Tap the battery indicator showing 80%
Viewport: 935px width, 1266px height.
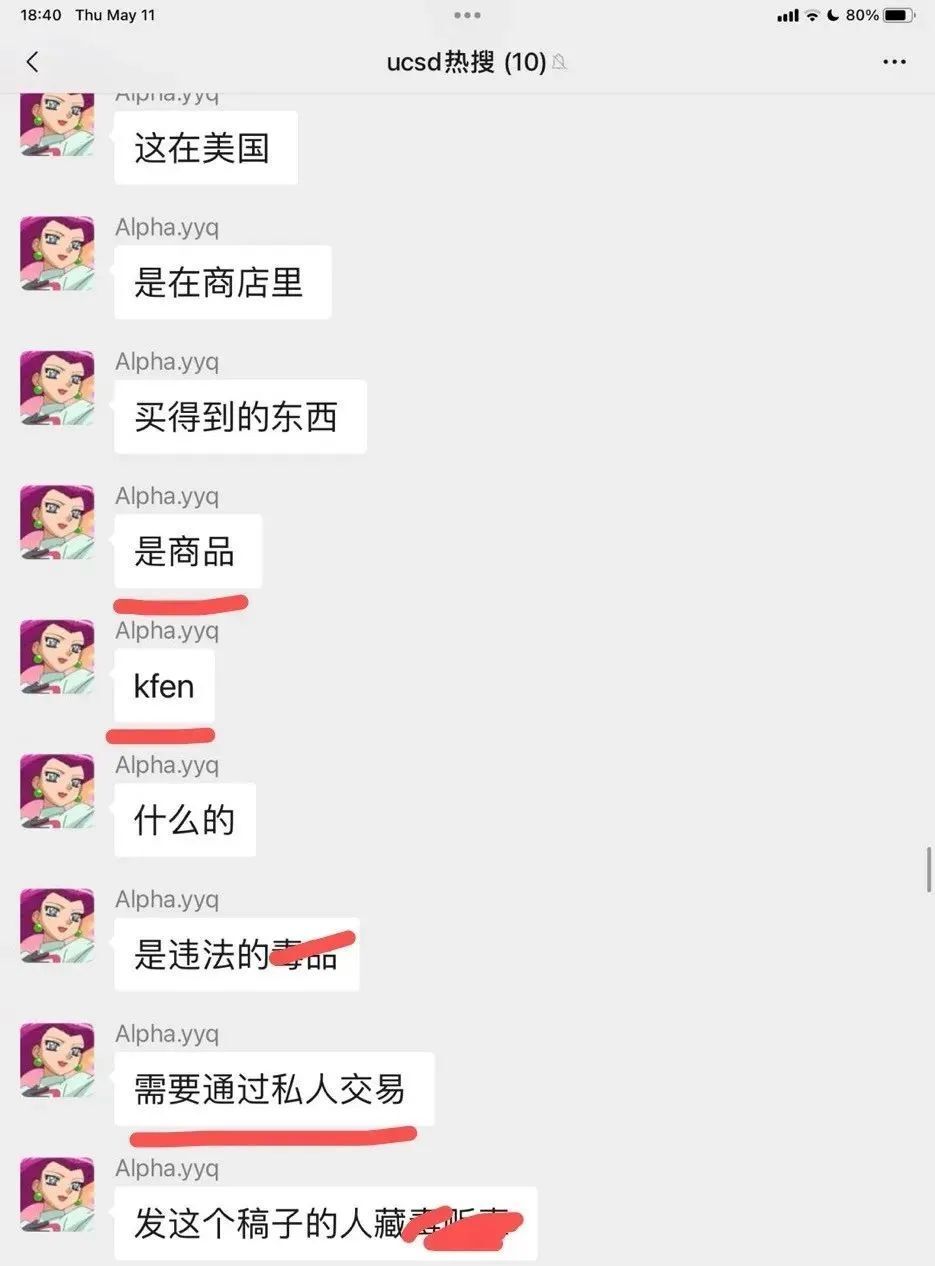pos(888,14)
